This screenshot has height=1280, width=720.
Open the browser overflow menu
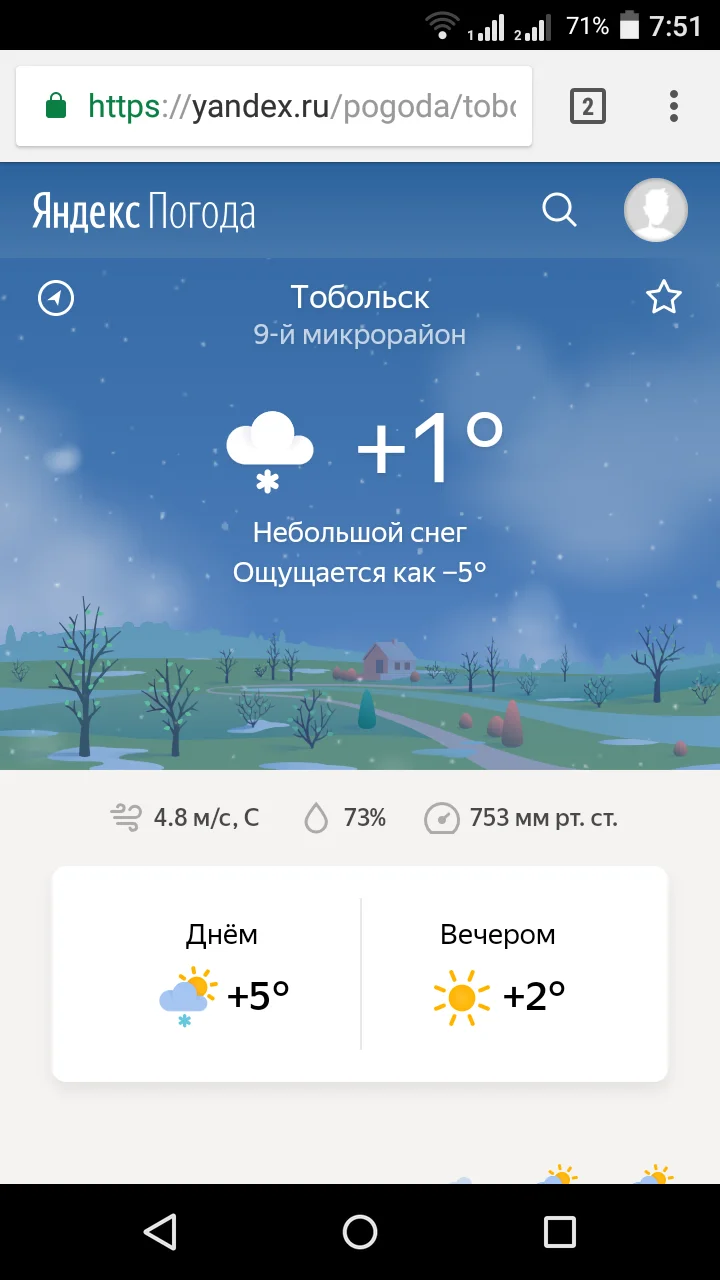click(x=675, y=105)
